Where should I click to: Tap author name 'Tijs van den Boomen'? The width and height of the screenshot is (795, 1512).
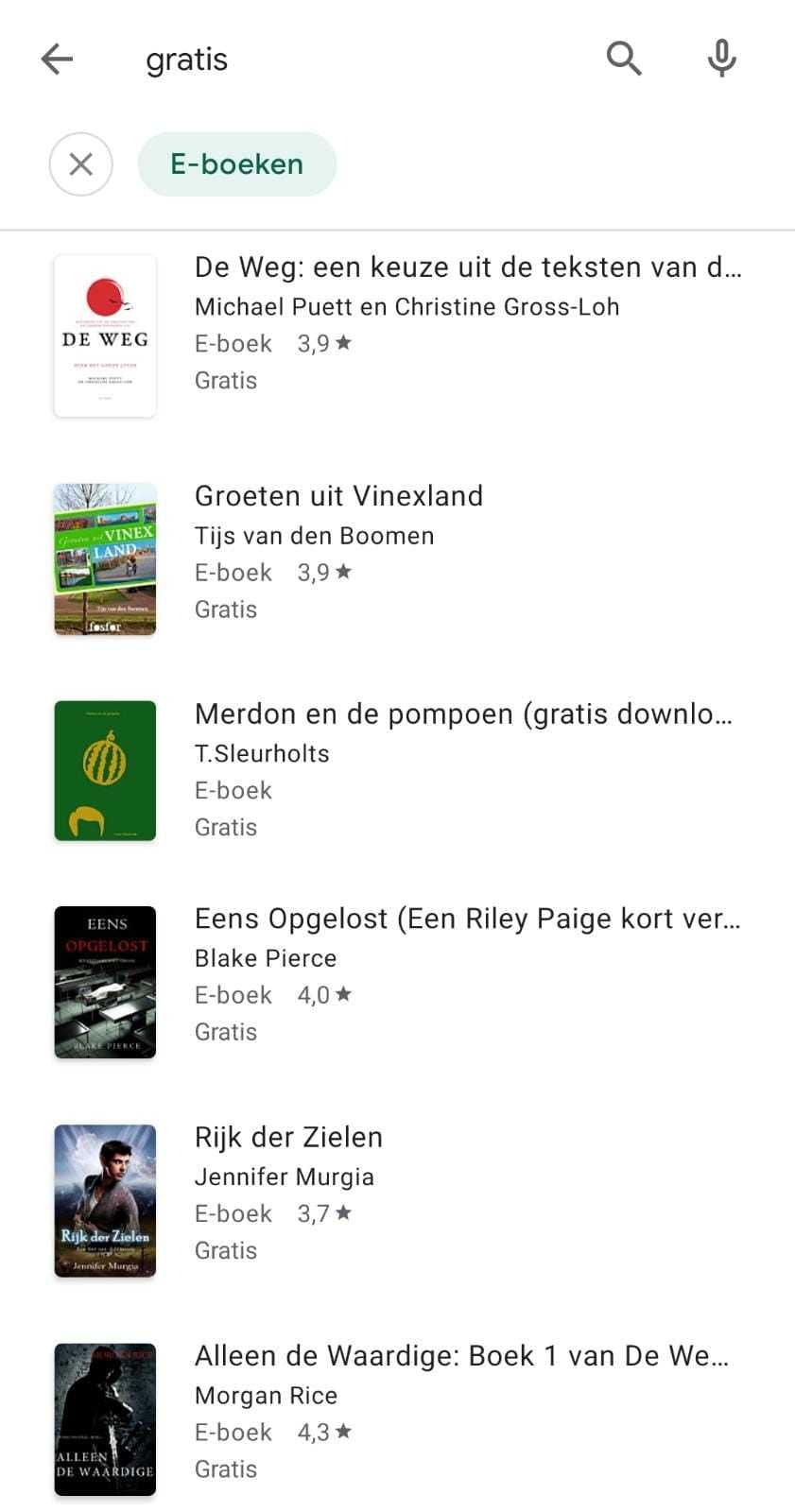pyautogui.click(x=313, y=536)
